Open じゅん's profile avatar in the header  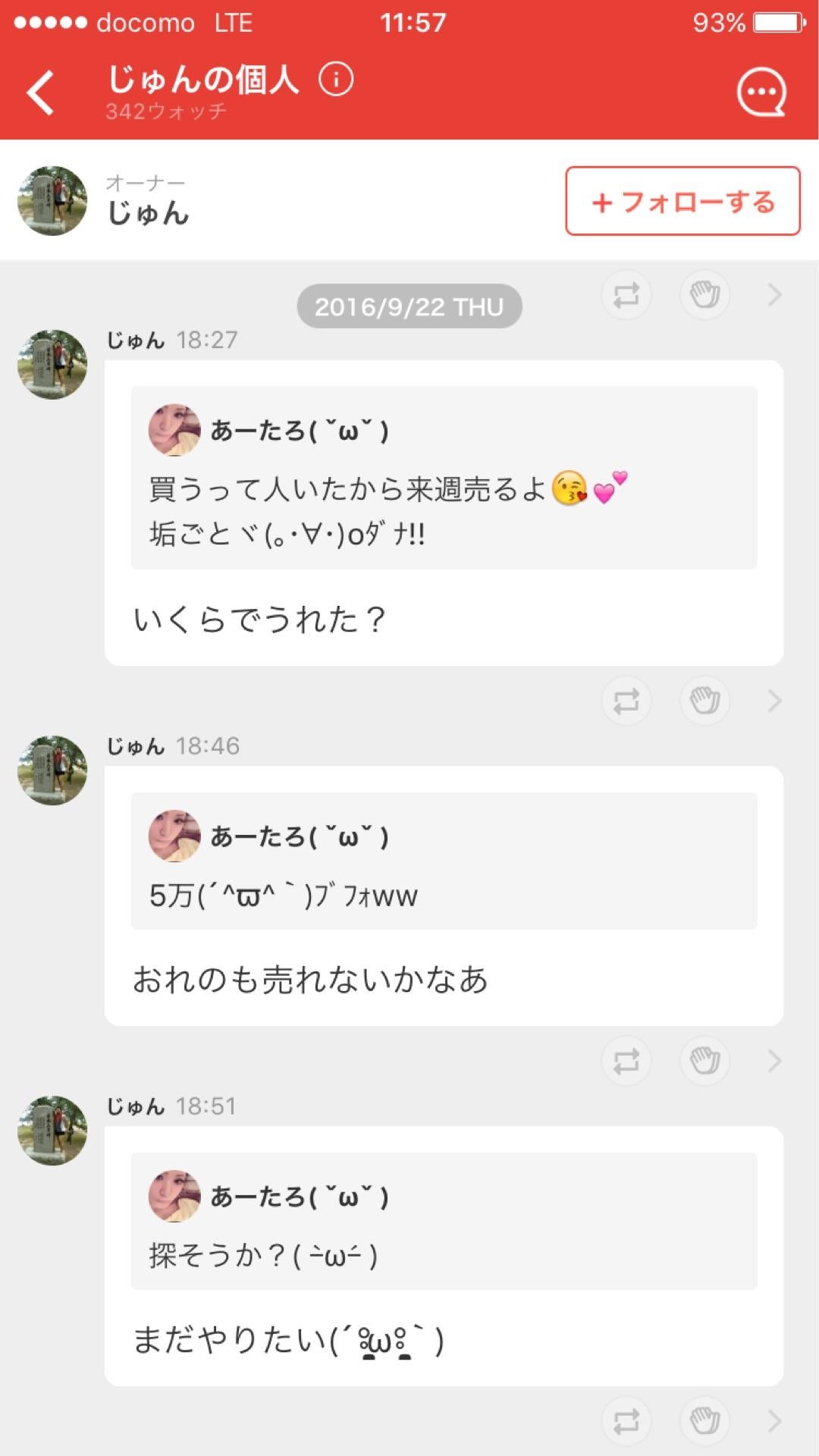pyautogui.click(x=52, y=199)
